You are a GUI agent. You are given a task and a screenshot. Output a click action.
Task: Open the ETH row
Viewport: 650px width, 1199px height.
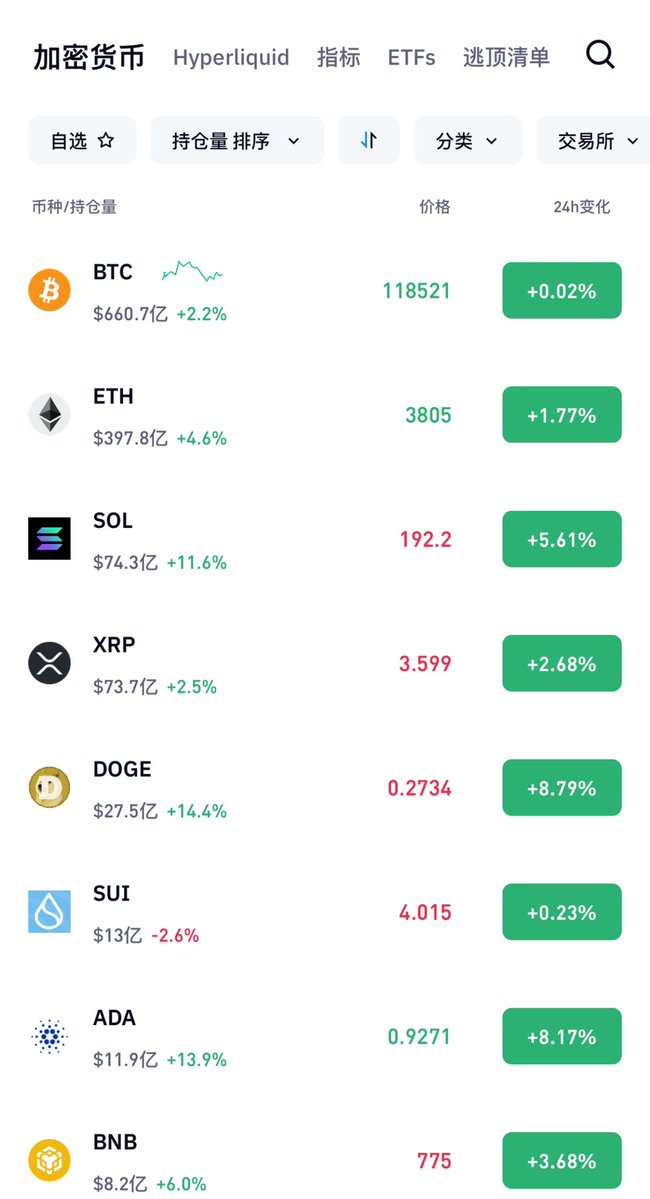[325, 415]
